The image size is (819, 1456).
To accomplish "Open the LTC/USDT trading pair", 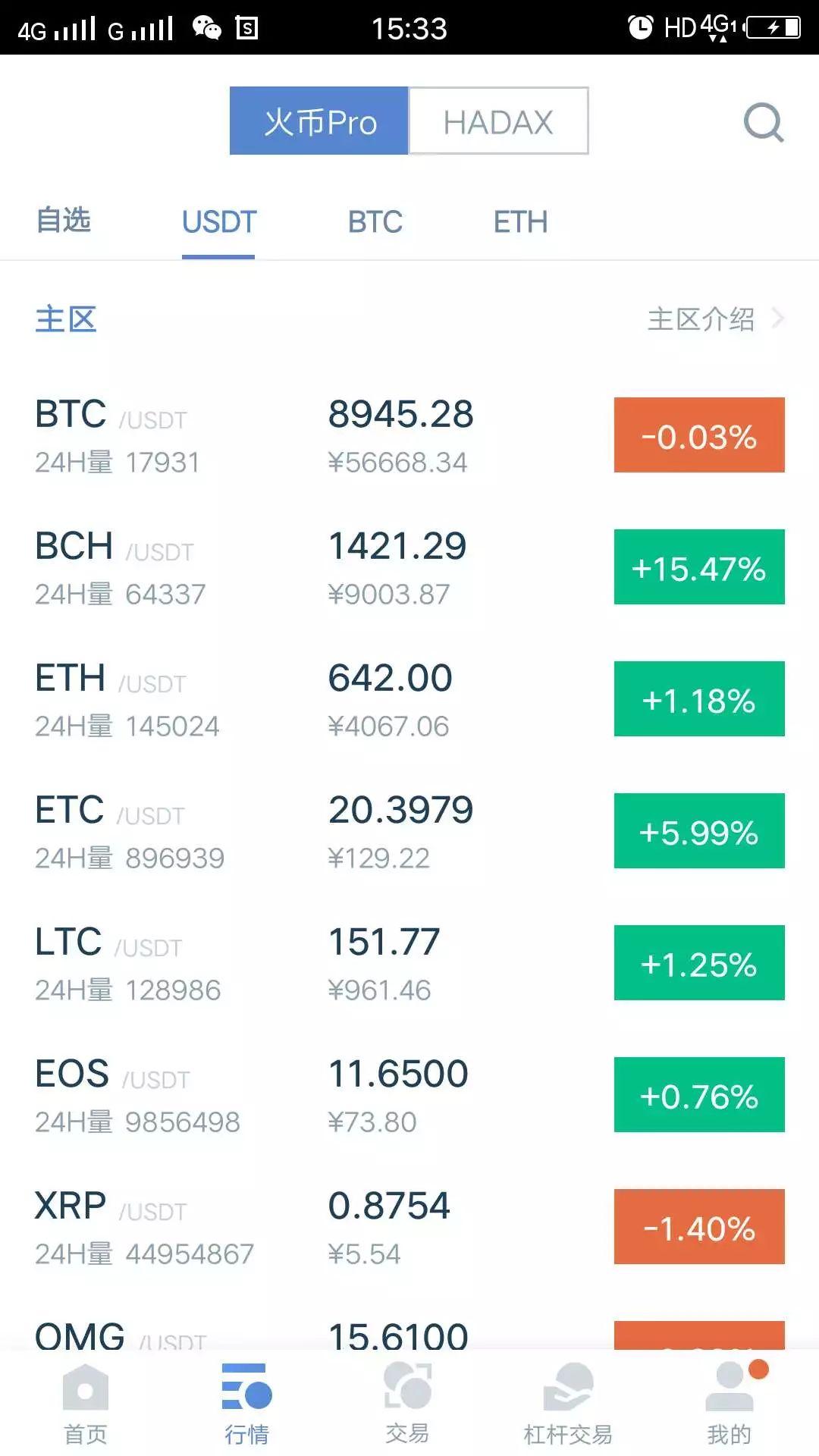I will 409,964.
